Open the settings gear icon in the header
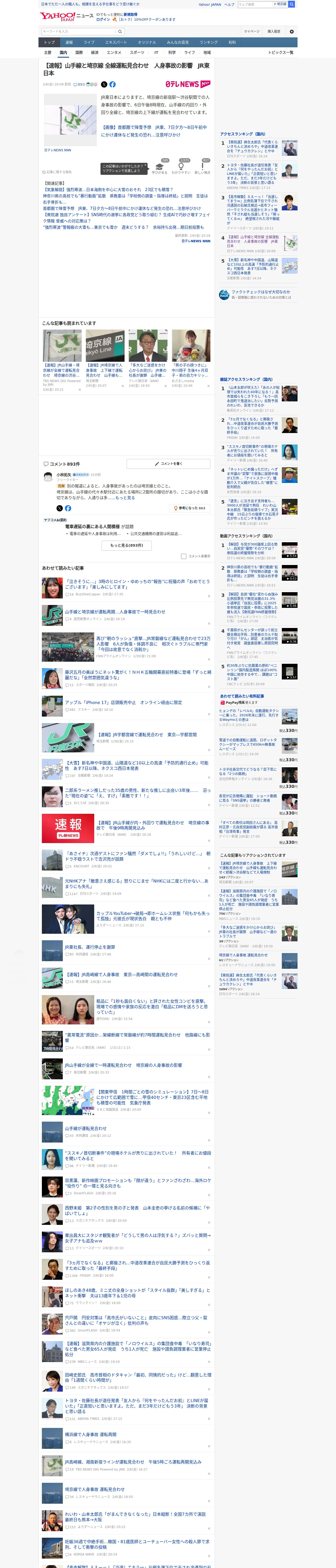This screenshot has width=336, height=1568. (x=292, y=31)
